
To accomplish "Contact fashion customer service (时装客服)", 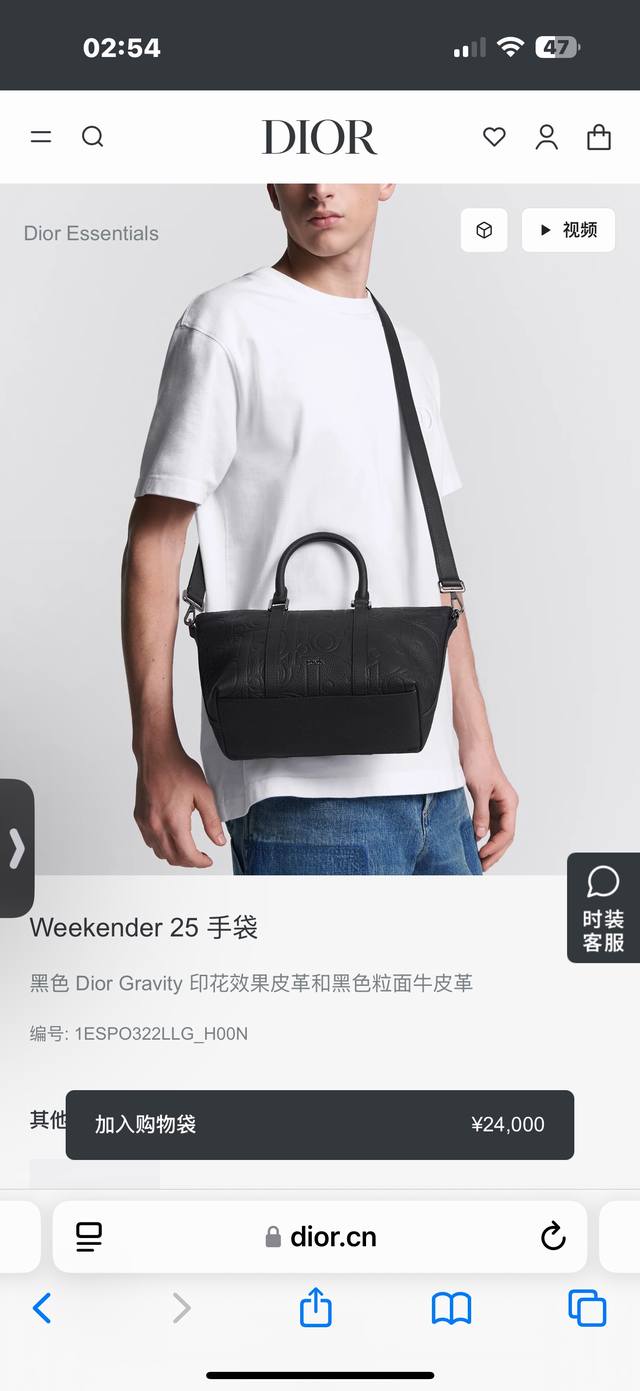I will 603,908.
